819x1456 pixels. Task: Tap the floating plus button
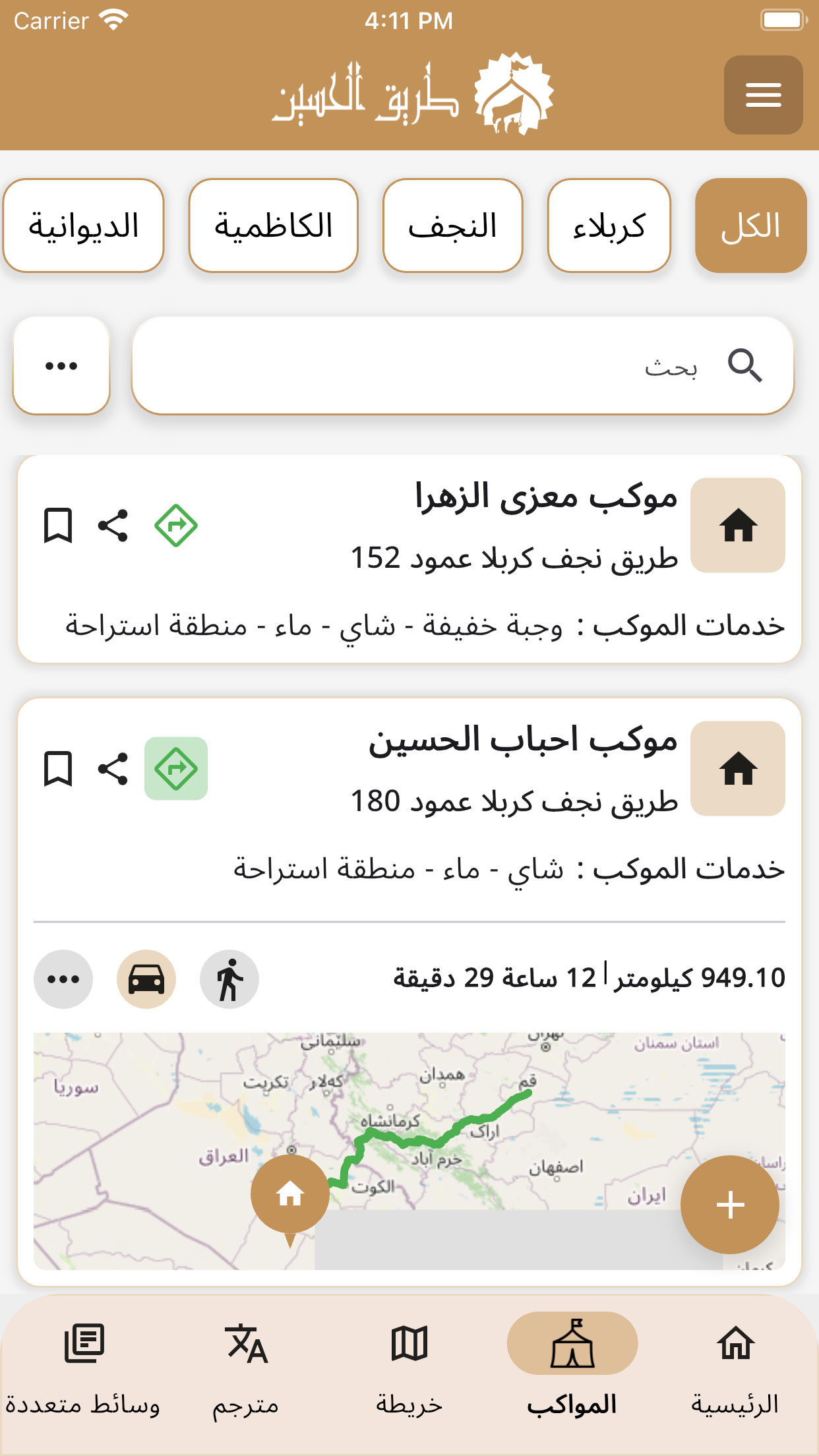tap(730, 1205)
